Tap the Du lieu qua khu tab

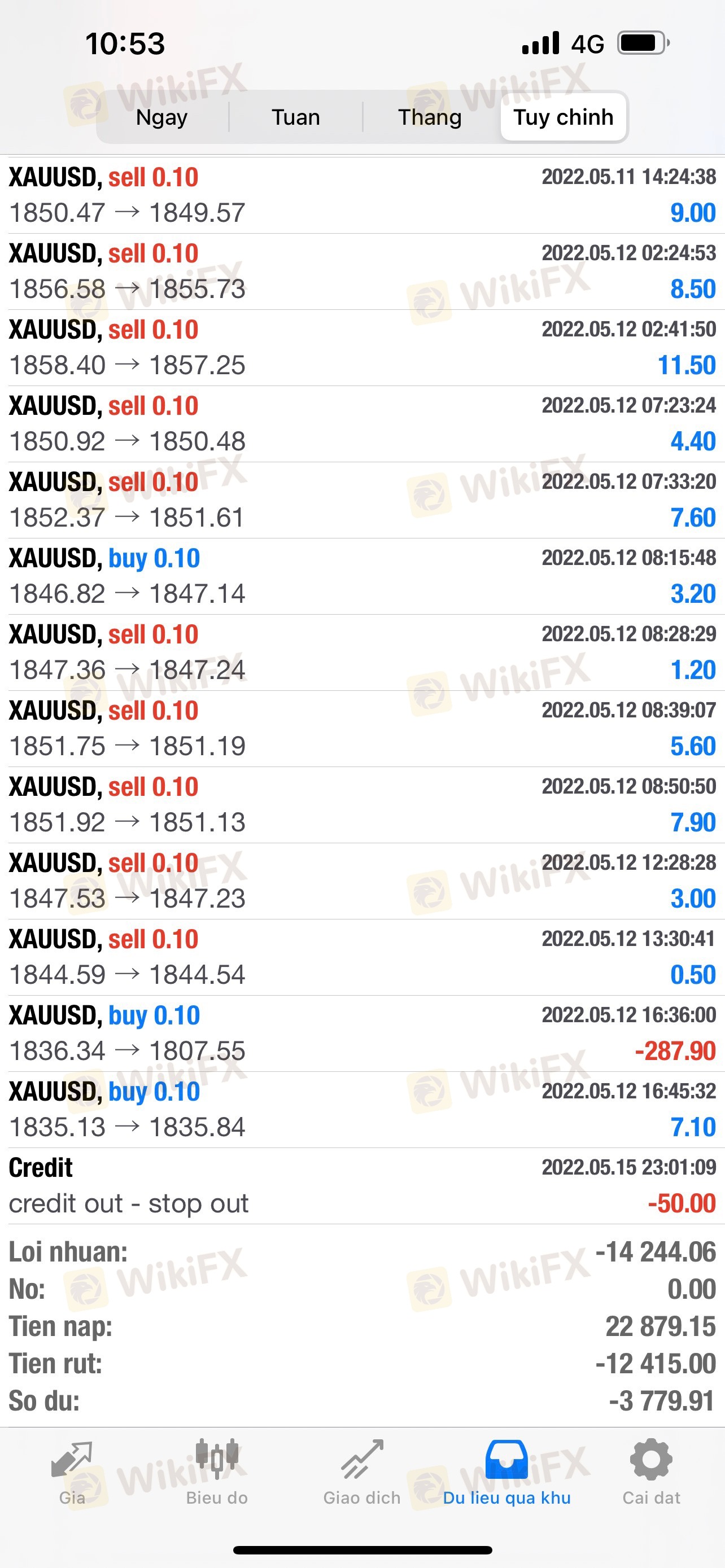coord(506,1473)
